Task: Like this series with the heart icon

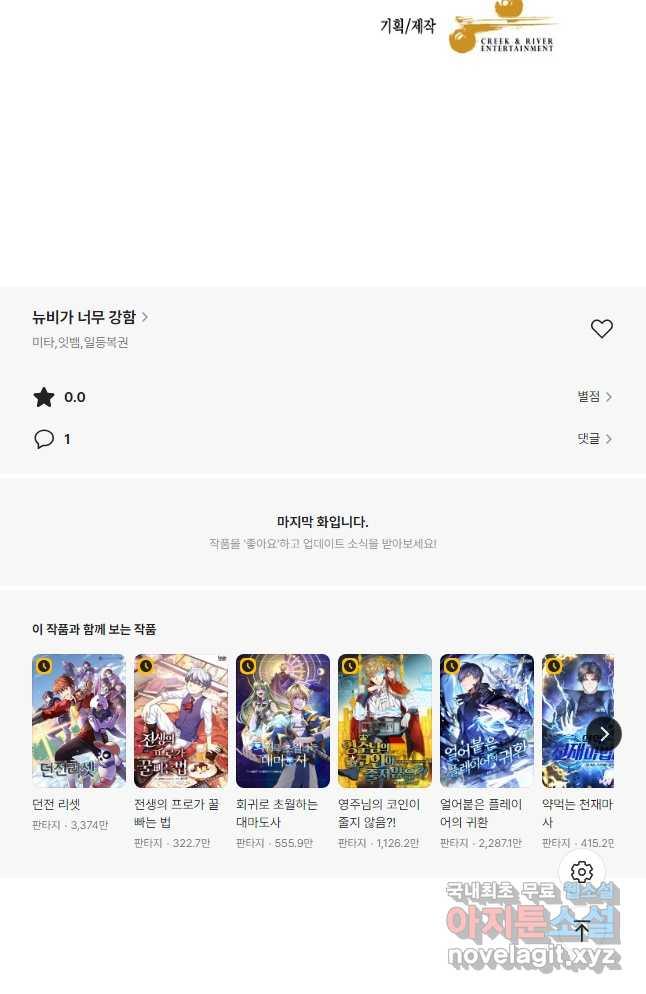Action: pyautogui.click(x=601, y=329)
